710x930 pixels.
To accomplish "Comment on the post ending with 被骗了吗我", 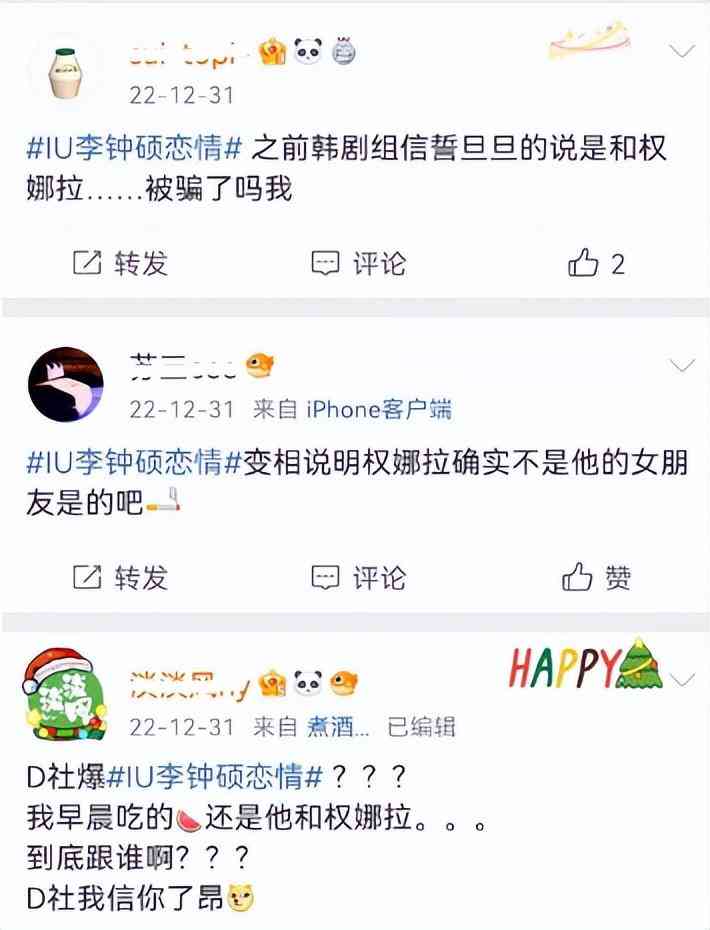I will click(x=358, y=263).
